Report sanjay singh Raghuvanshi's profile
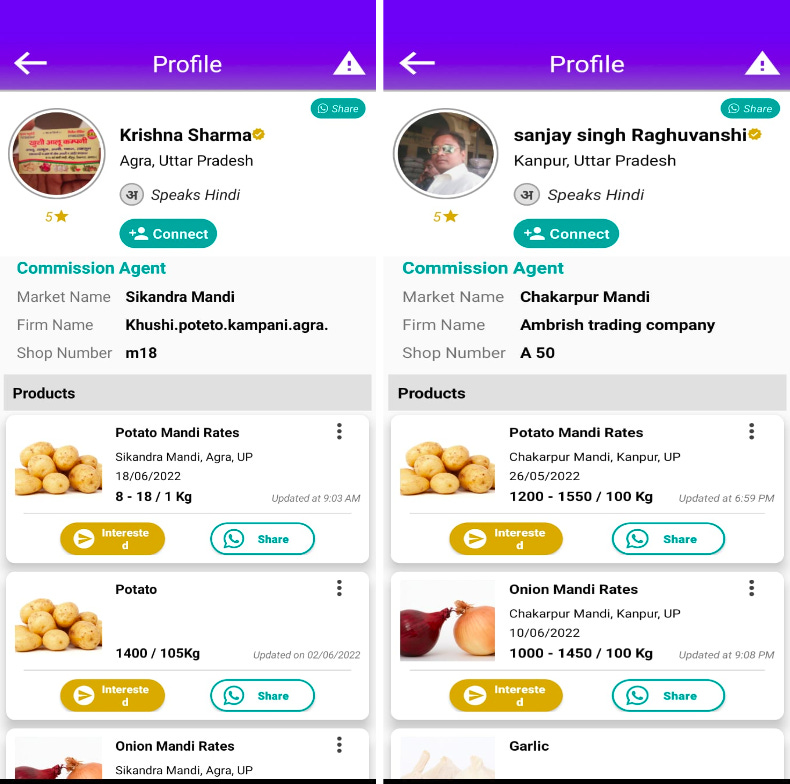This screenshot has height=784, width=790. pos(761,64)
